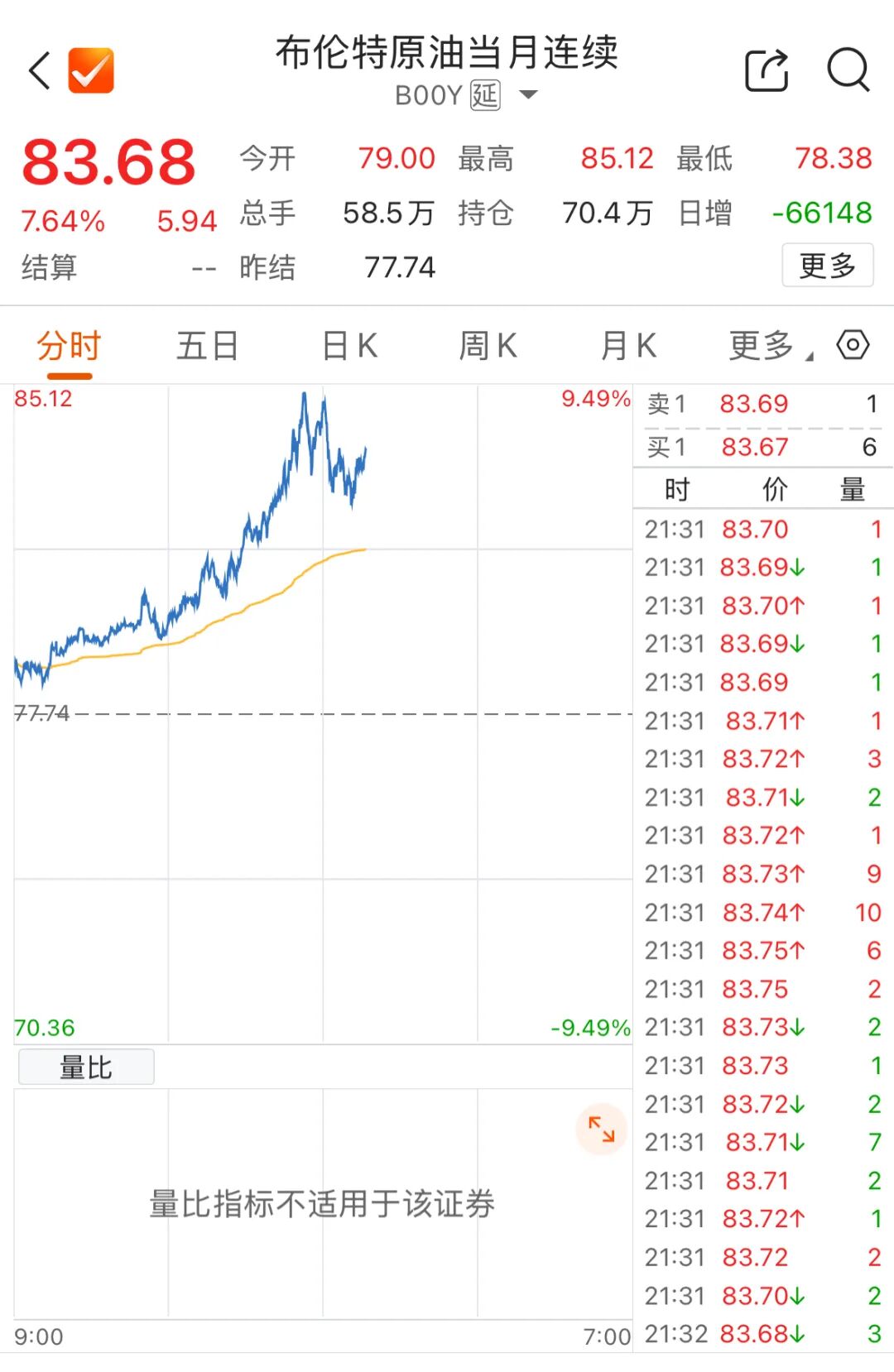Select the 分时 chart tab
This screenshot has width=894, height=1372.
coord(68,346)
